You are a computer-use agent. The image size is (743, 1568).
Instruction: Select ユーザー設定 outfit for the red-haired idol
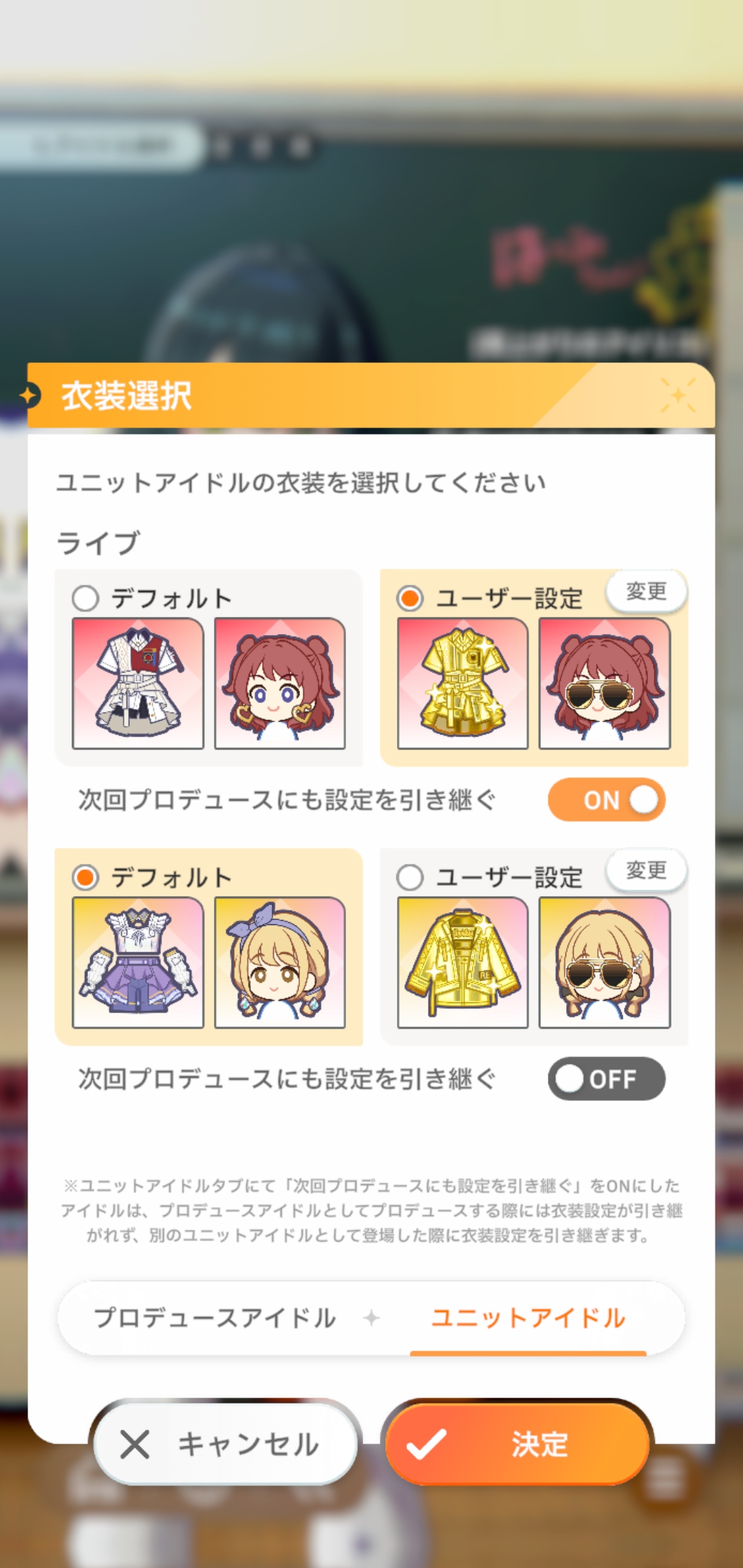point(410,598)
